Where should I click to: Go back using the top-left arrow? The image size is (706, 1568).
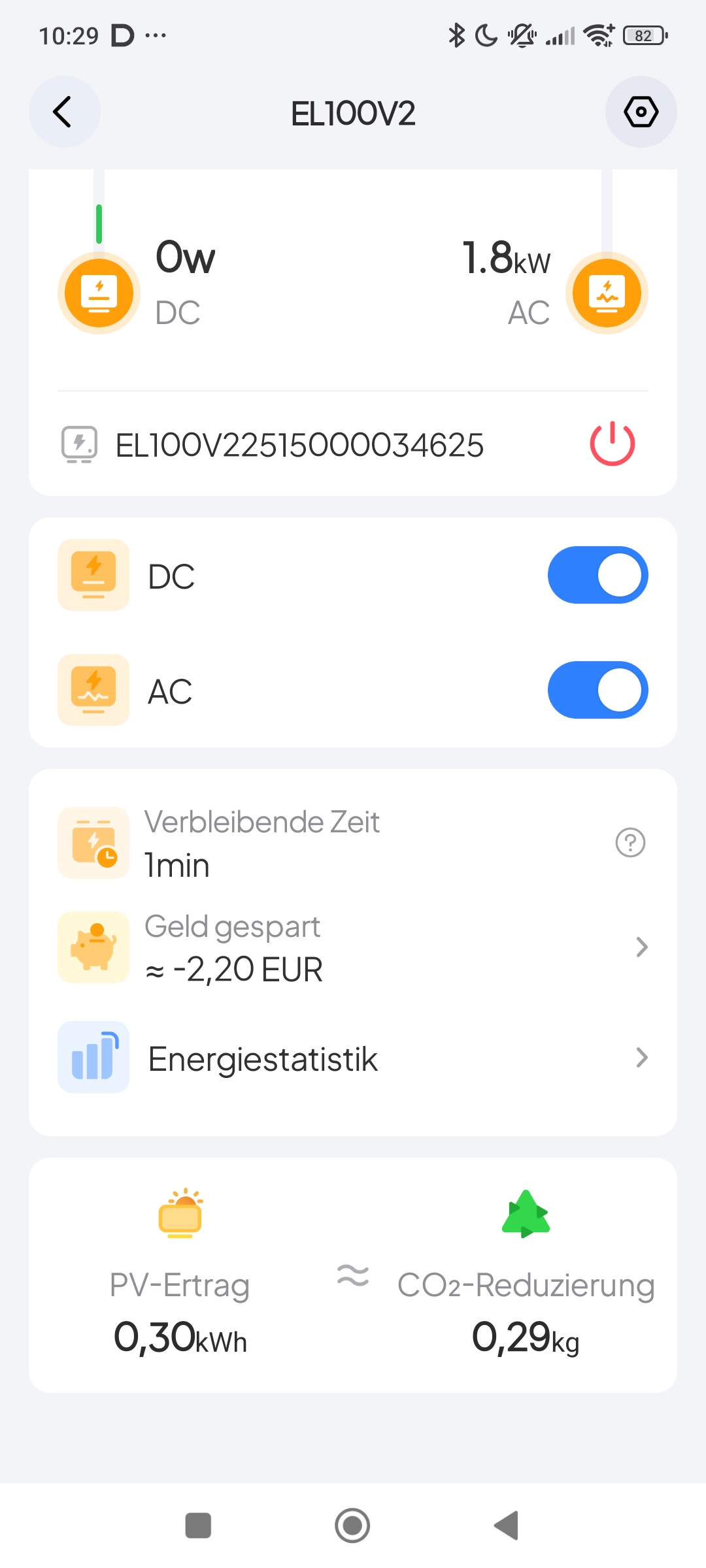coord(64,112)
